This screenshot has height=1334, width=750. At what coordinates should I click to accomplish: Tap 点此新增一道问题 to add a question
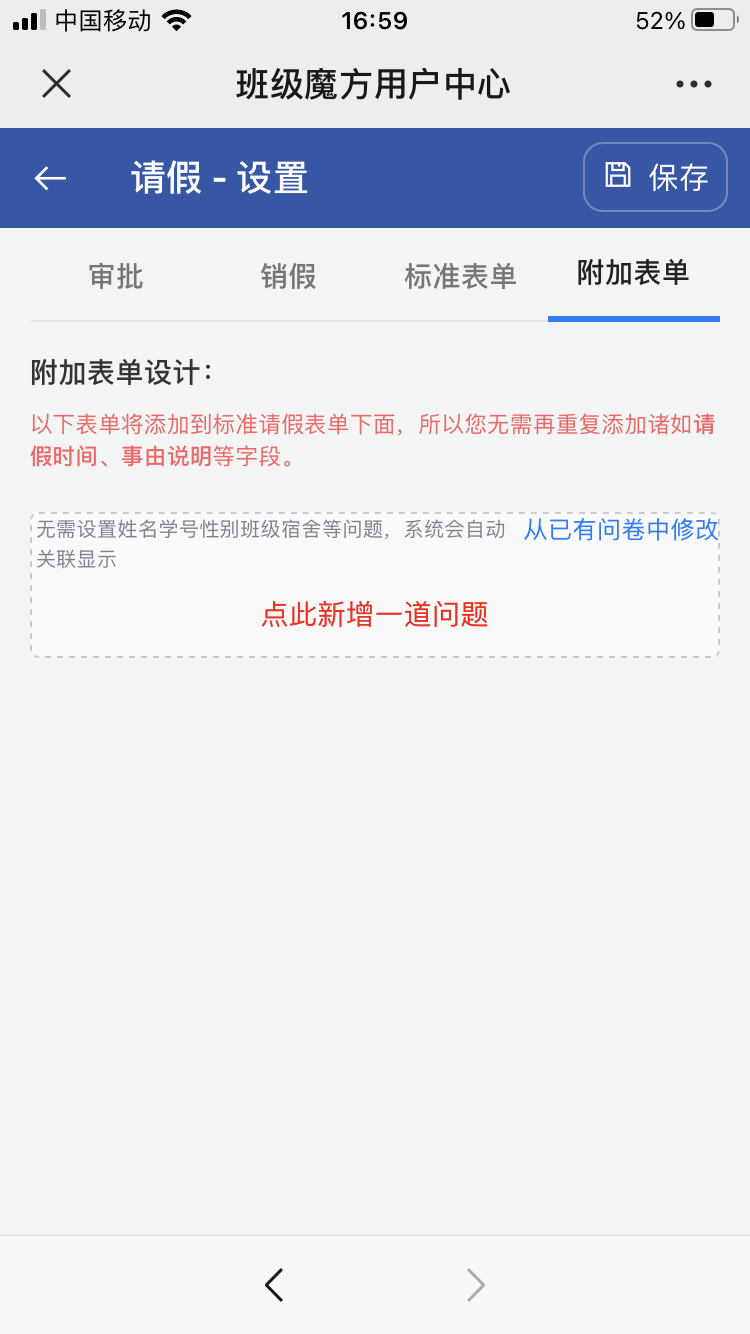(x=375, y=614)
